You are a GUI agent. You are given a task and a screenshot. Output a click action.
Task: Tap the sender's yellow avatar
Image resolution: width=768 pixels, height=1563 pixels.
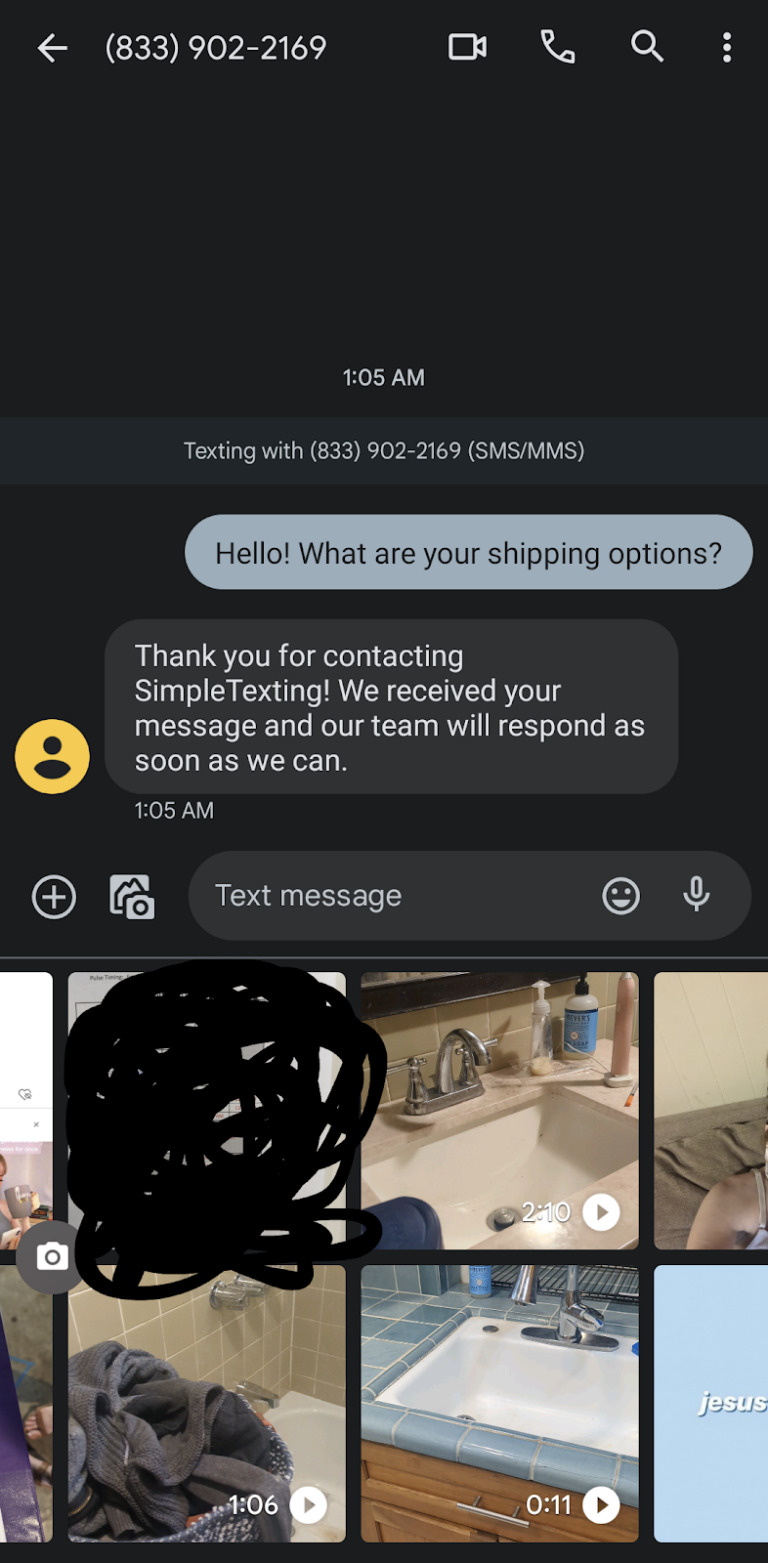coord(52,756)
